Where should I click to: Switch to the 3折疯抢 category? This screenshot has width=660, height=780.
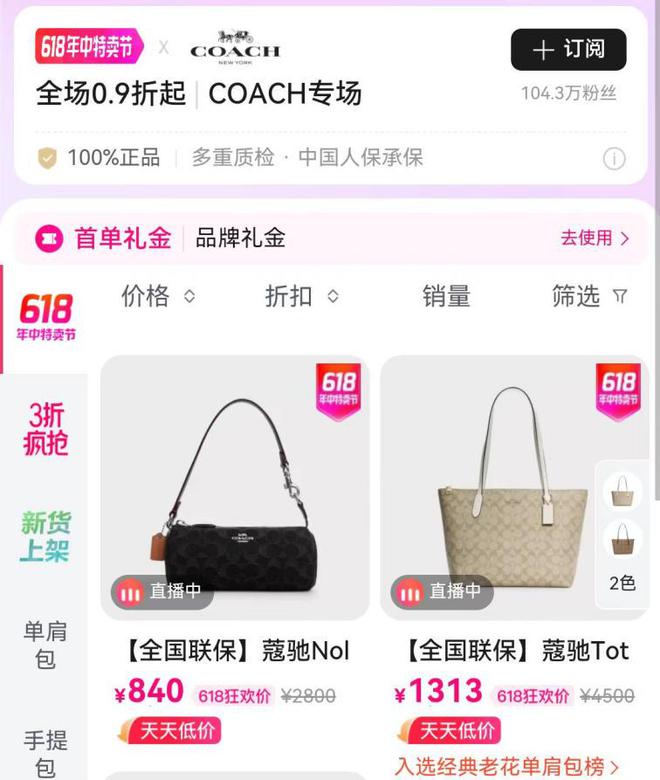point(46,429)
